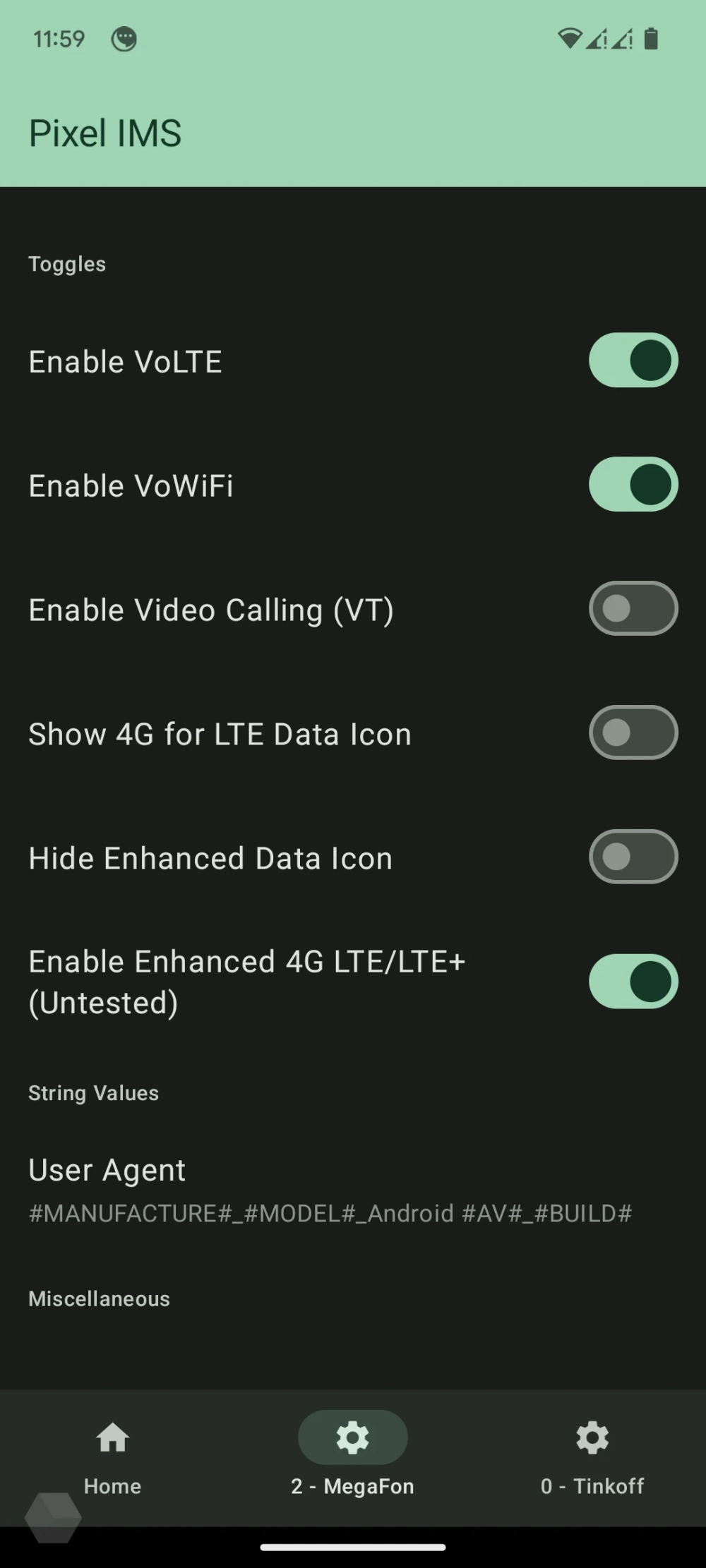Switch off Enable Enhanced 4G LTE/LTE+
Screen dimensions: 706x1568
tap(633, 981)
